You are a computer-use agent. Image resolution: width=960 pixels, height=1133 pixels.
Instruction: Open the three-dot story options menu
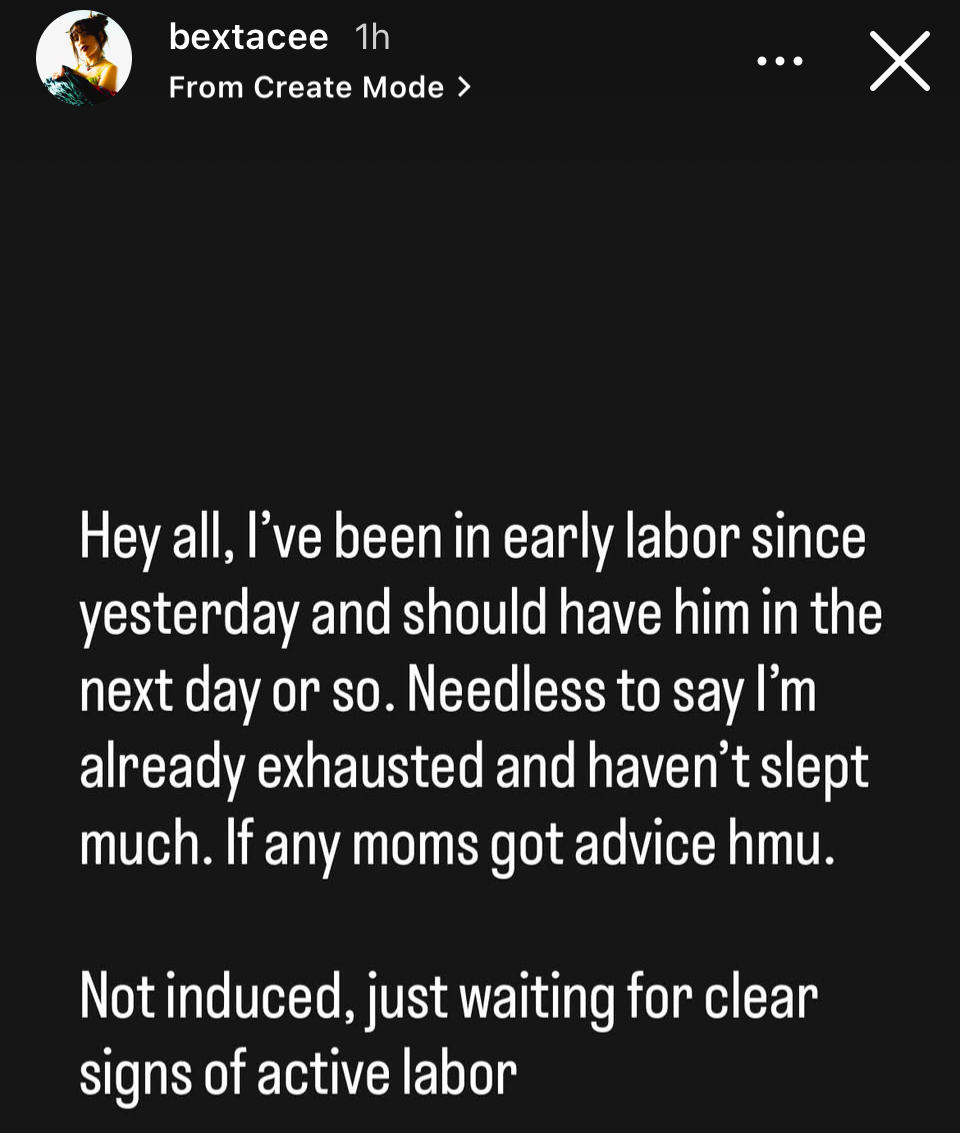tap(780, 62)
